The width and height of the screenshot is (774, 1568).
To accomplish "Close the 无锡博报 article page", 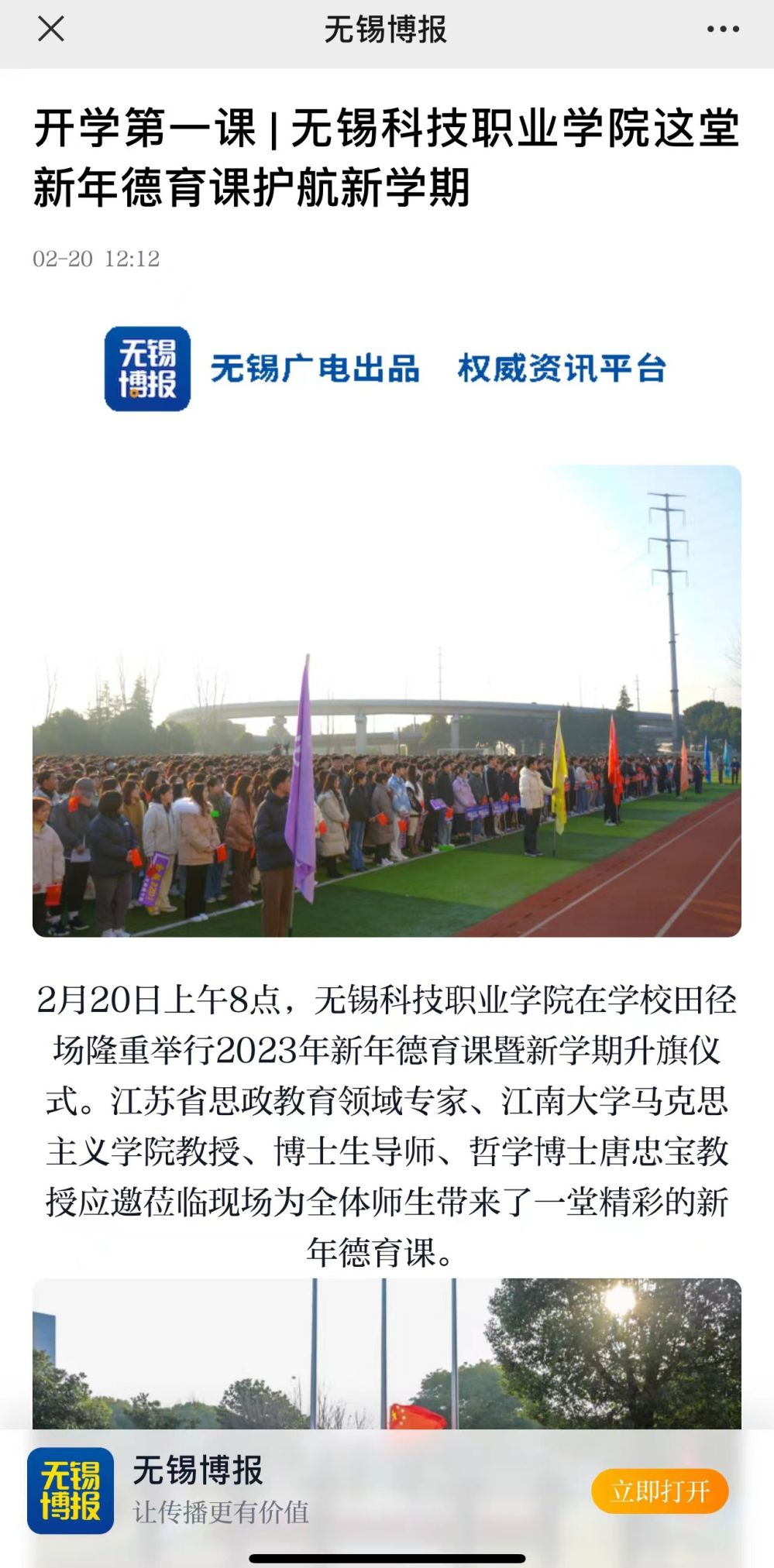I will pyautogui.click(x=51, y=30).
